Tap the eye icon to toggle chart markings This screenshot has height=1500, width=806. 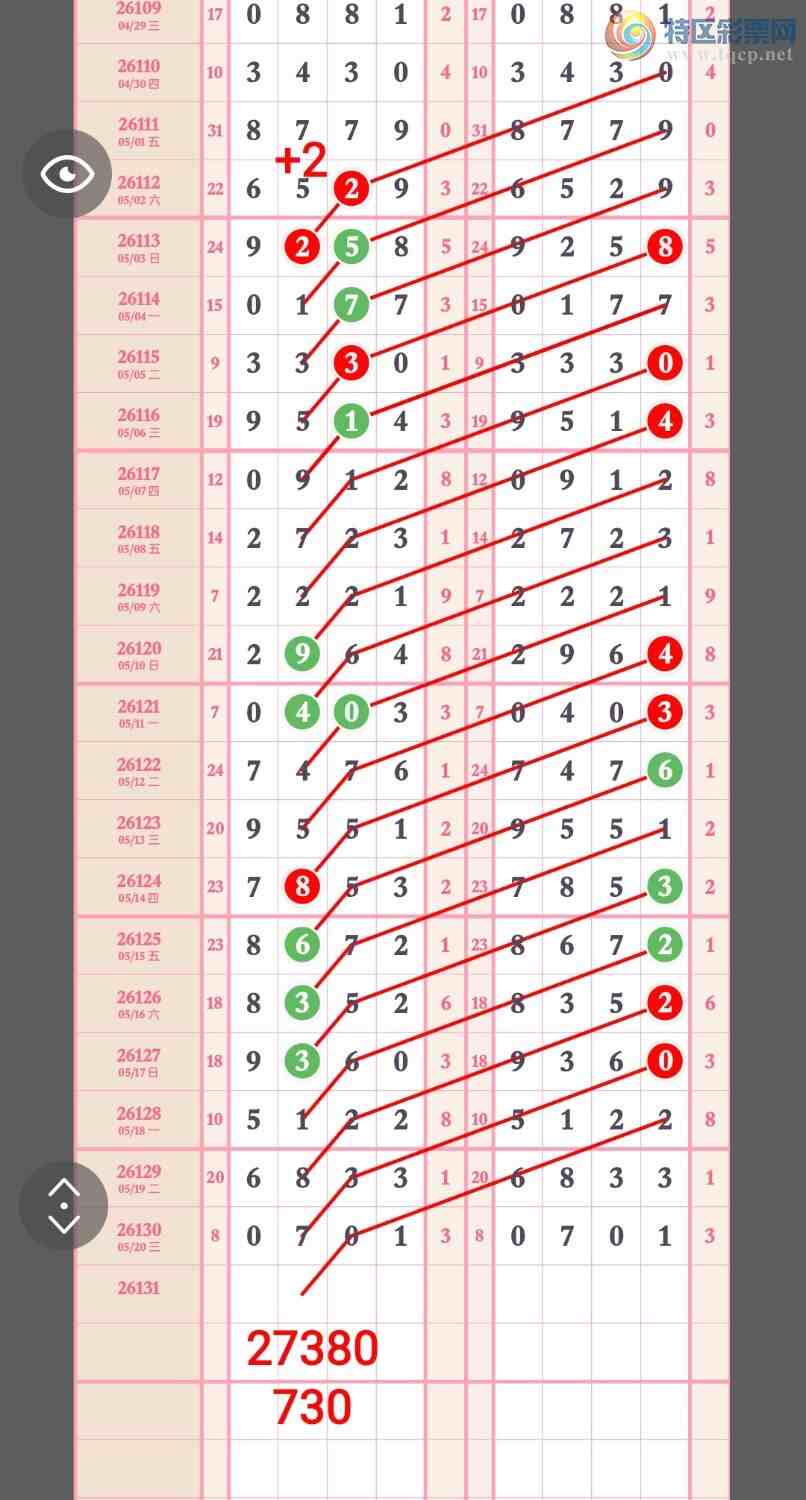67,174
